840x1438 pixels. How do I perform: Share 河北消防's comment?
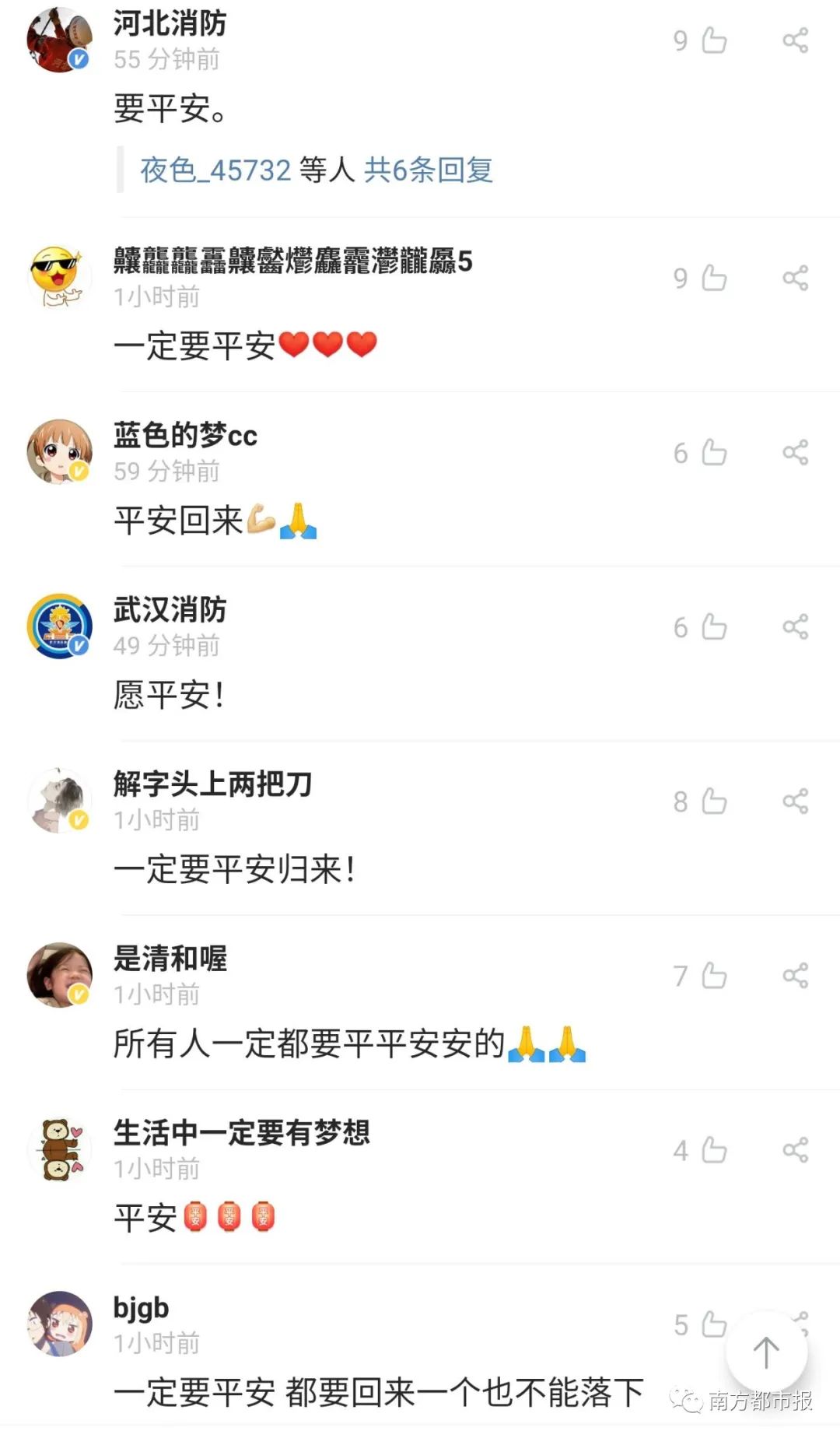[795, 40]
